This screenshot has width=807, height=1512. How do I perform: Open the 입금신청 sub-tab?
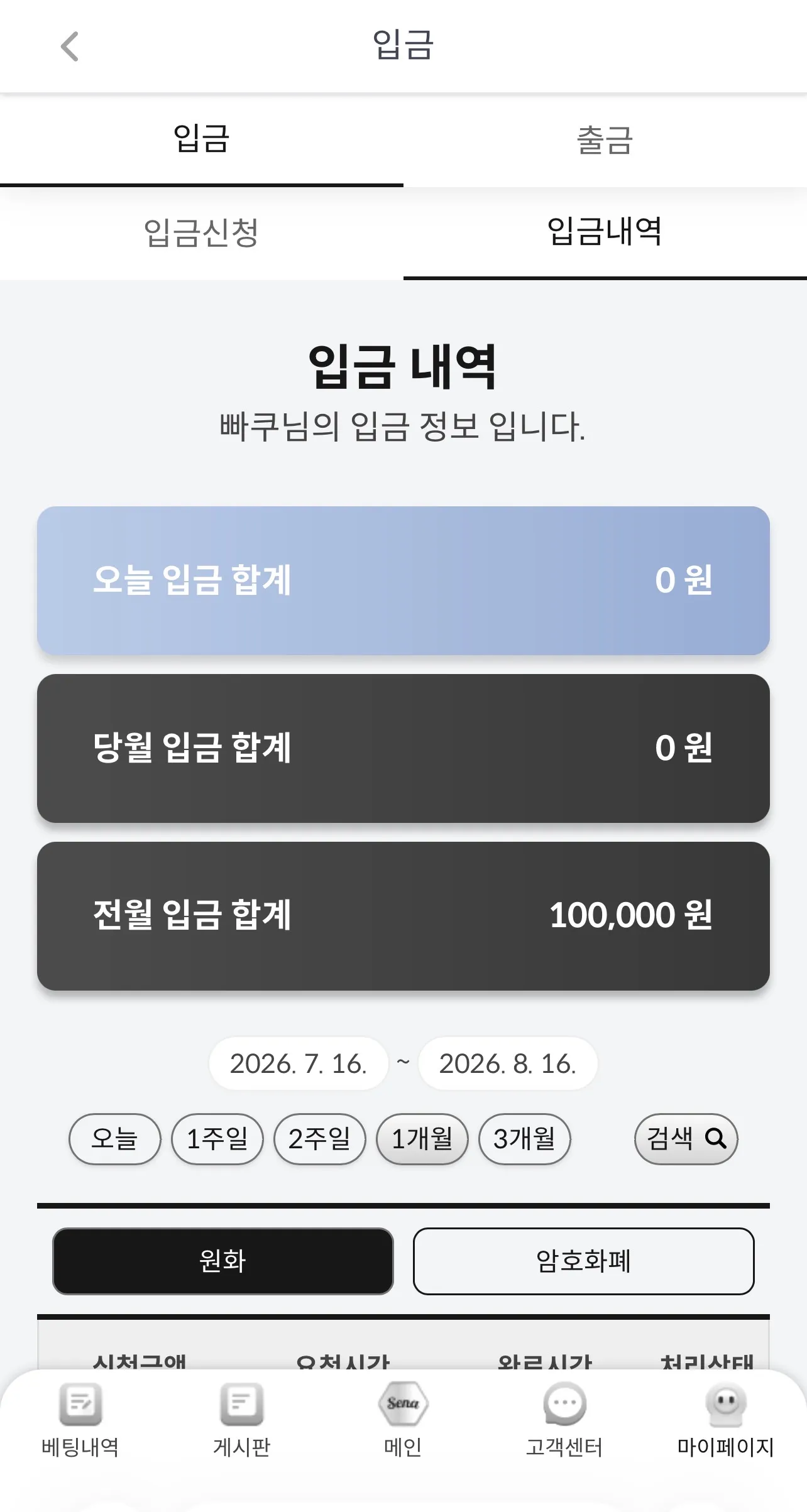202,233
